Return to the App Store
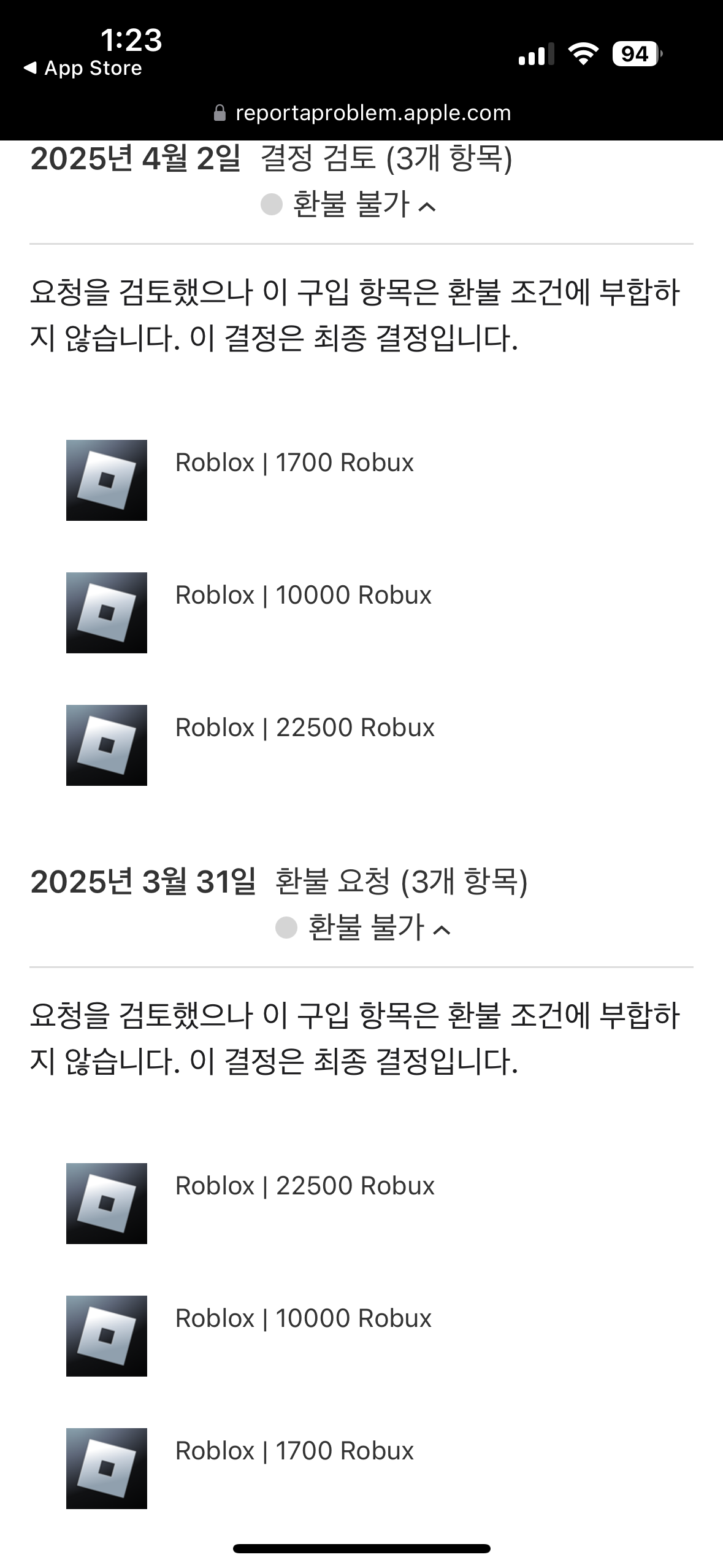This screenshot has height=1568, width=723. (x=83, y=68)
